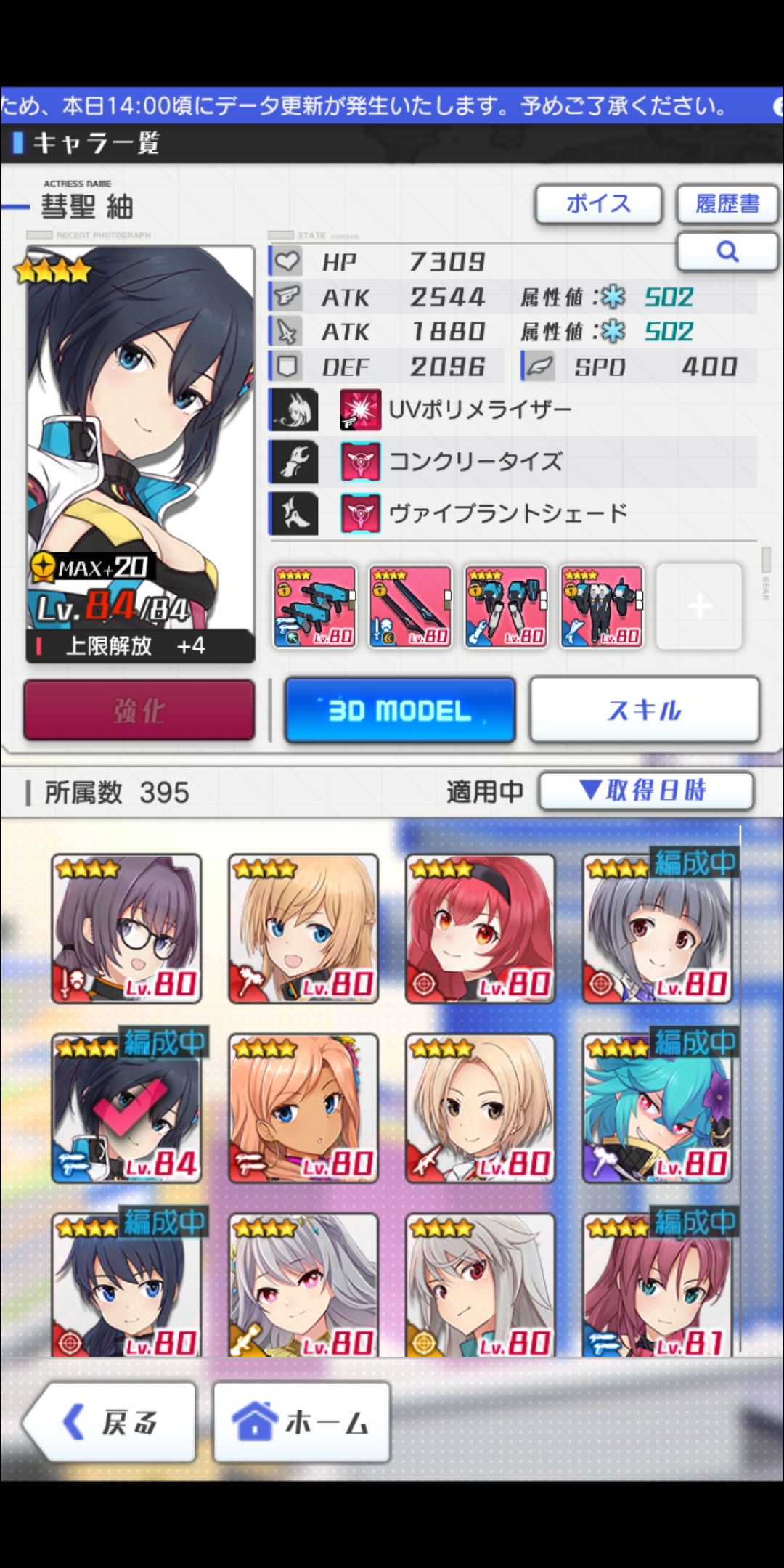Viewport: 784px width, 1568px height.
Task: Tap the empty plus gear slot
Action: click(x=698, y=606)
